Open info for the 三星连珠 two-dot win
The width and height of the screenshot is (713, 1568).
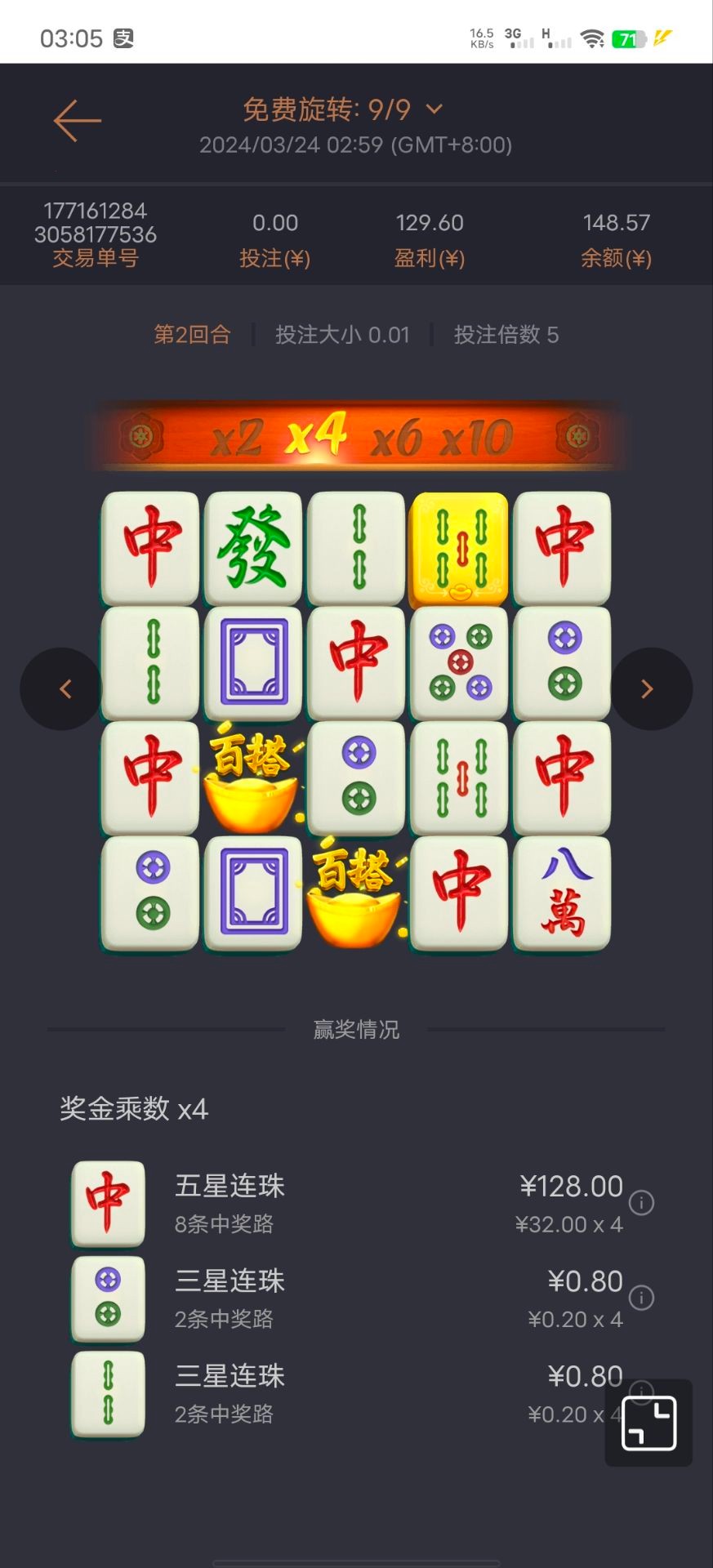click(642, 1297)
